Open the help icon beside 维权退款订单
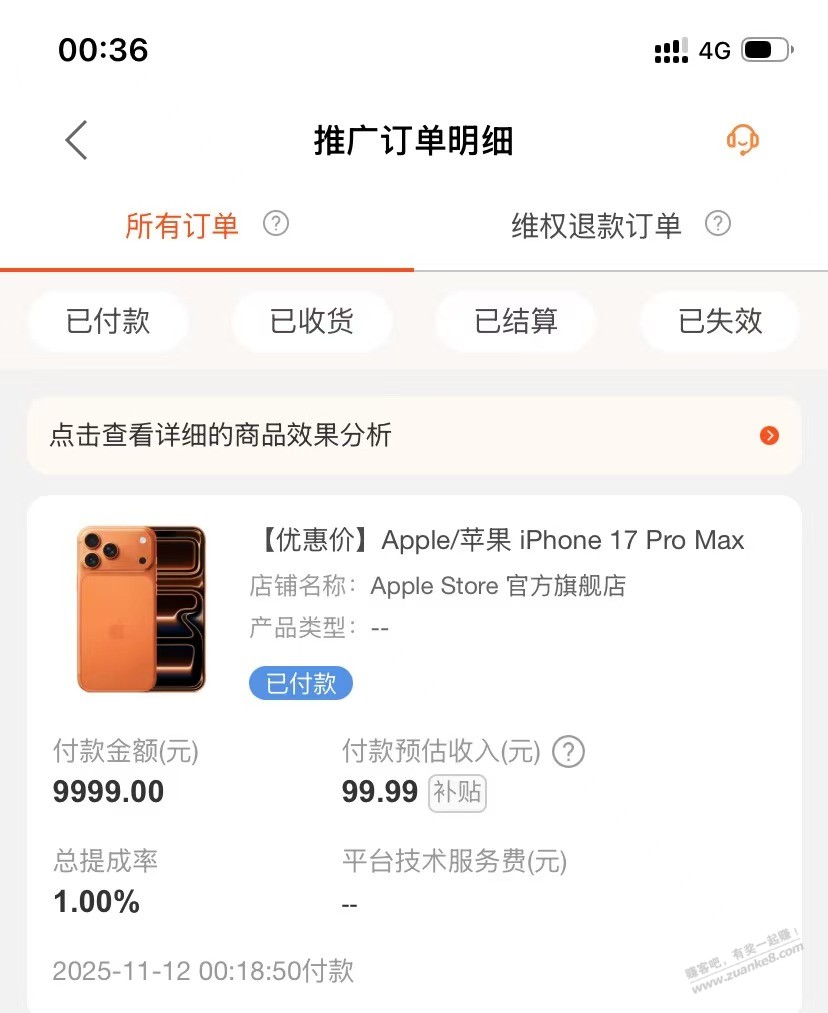The image size is (828, 1013). (x=718, y=224)
